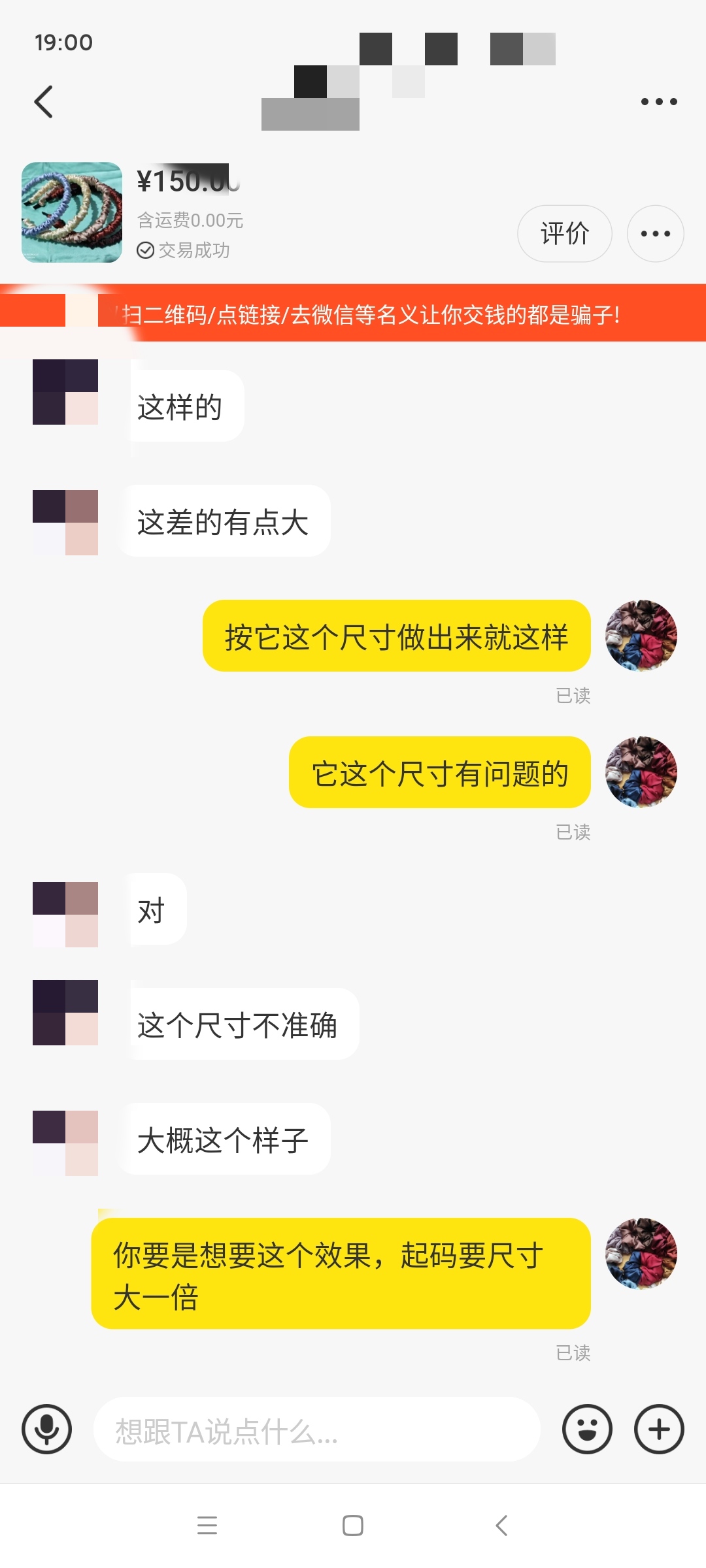Viewport: 706px width, 1568px height.
Task: Open recent apps from the navigation bar
Action: tap(207, 1526)
